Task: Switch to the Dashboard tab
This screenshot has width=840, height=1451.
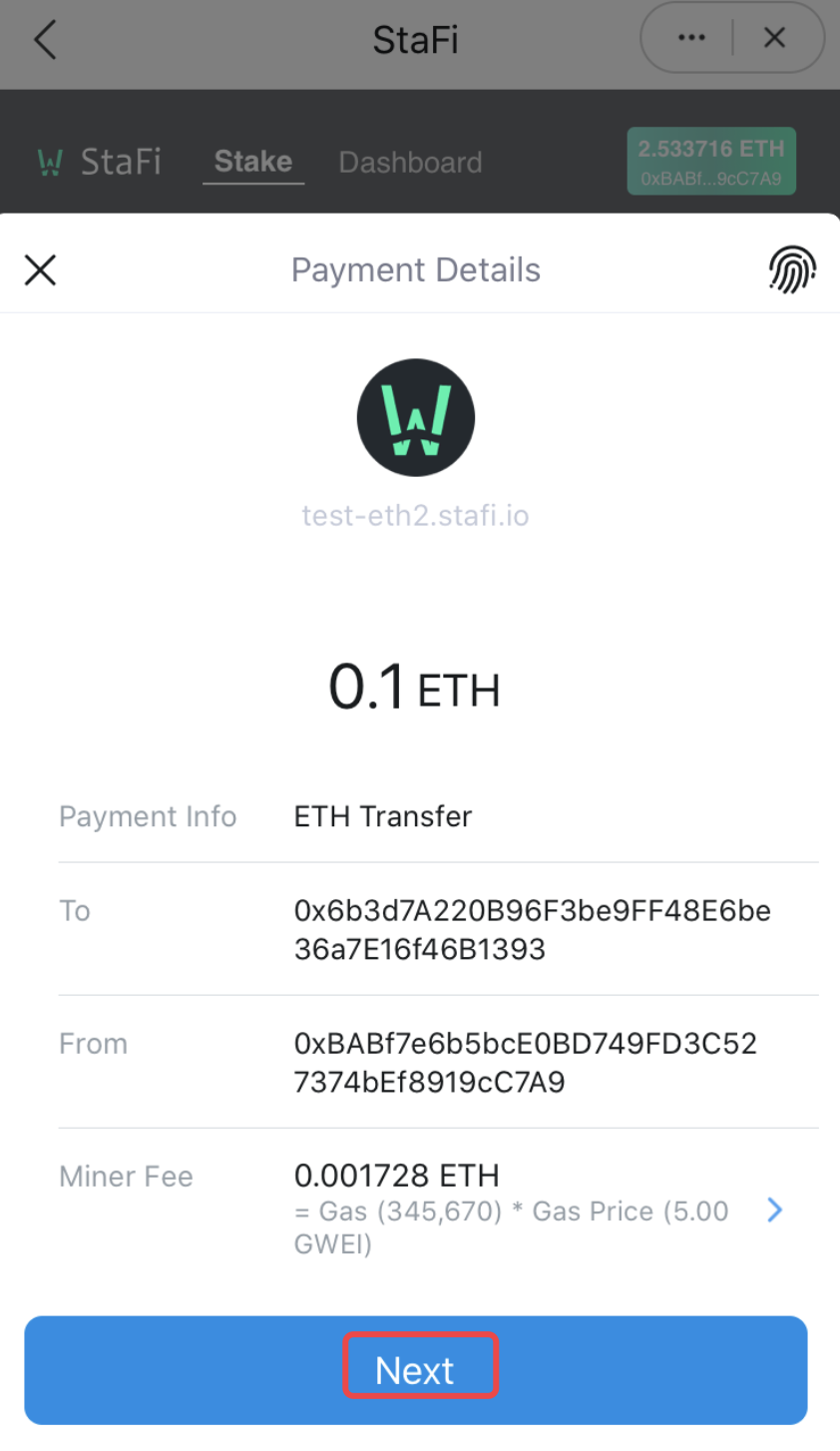Action: pyautogui.click(x=410, y=162)
